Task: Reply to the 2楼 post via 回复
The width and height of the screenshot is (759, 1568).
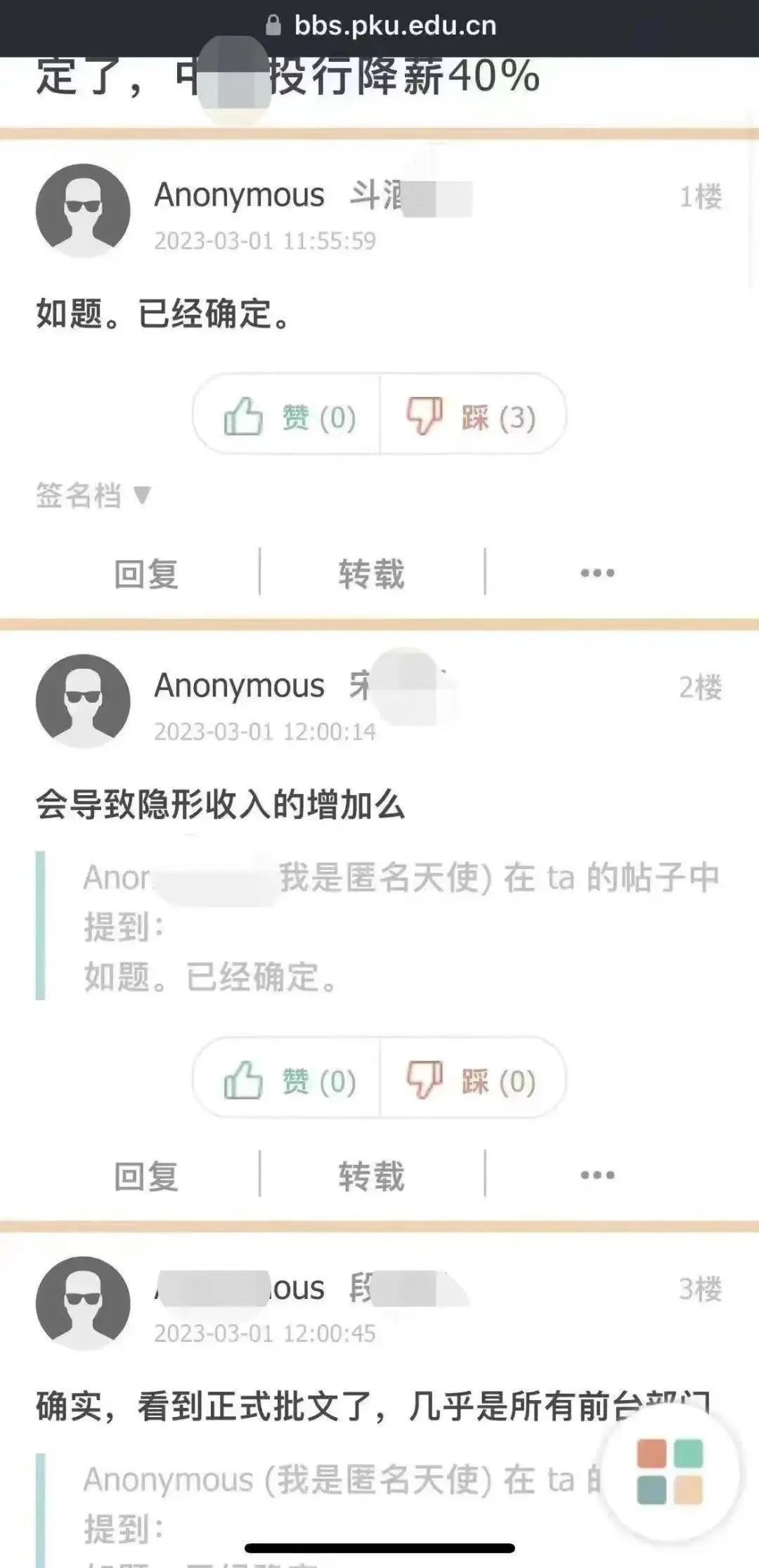Action: tap(146, 1175)
